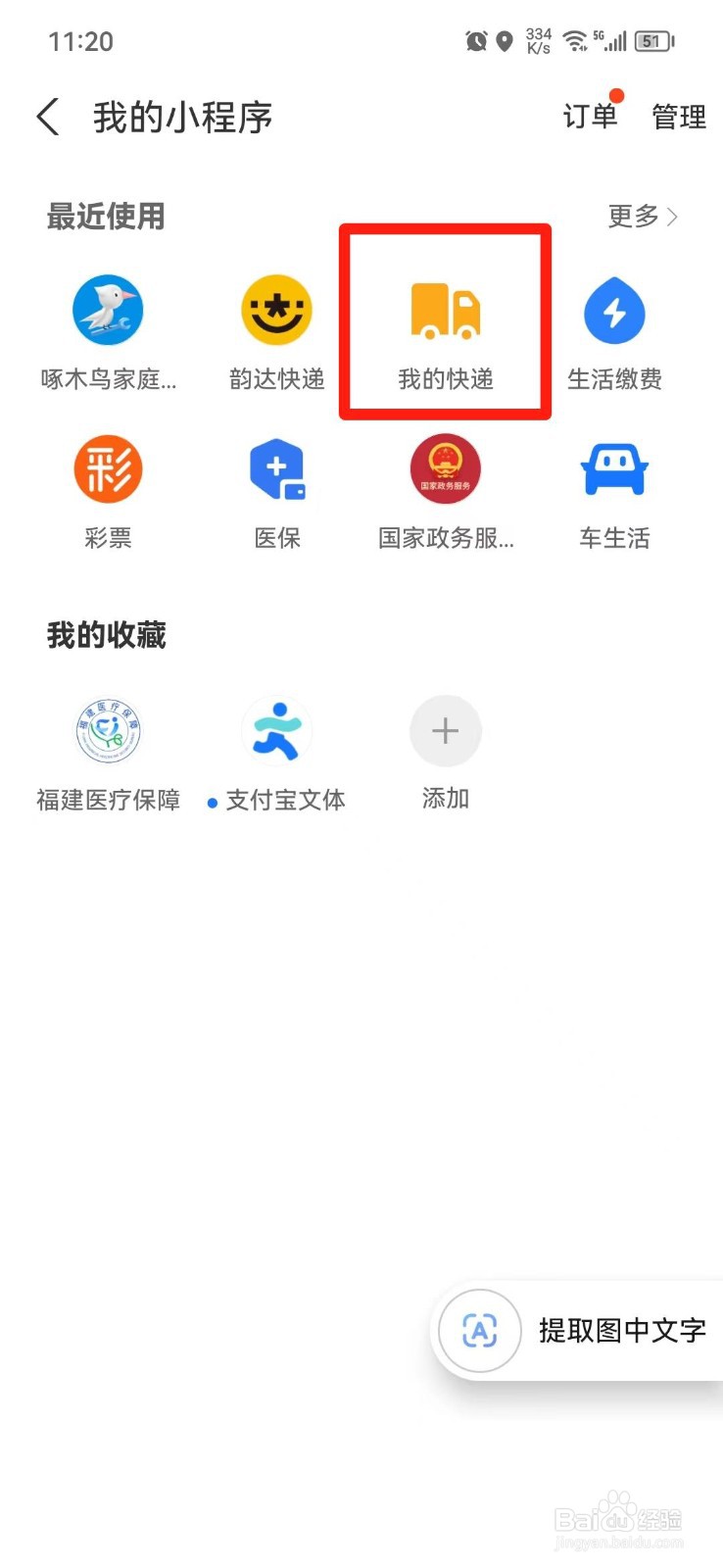Go back from 我的小程序 page
This screenshot has height=1568, width=723.
click(x=48, y=117)
